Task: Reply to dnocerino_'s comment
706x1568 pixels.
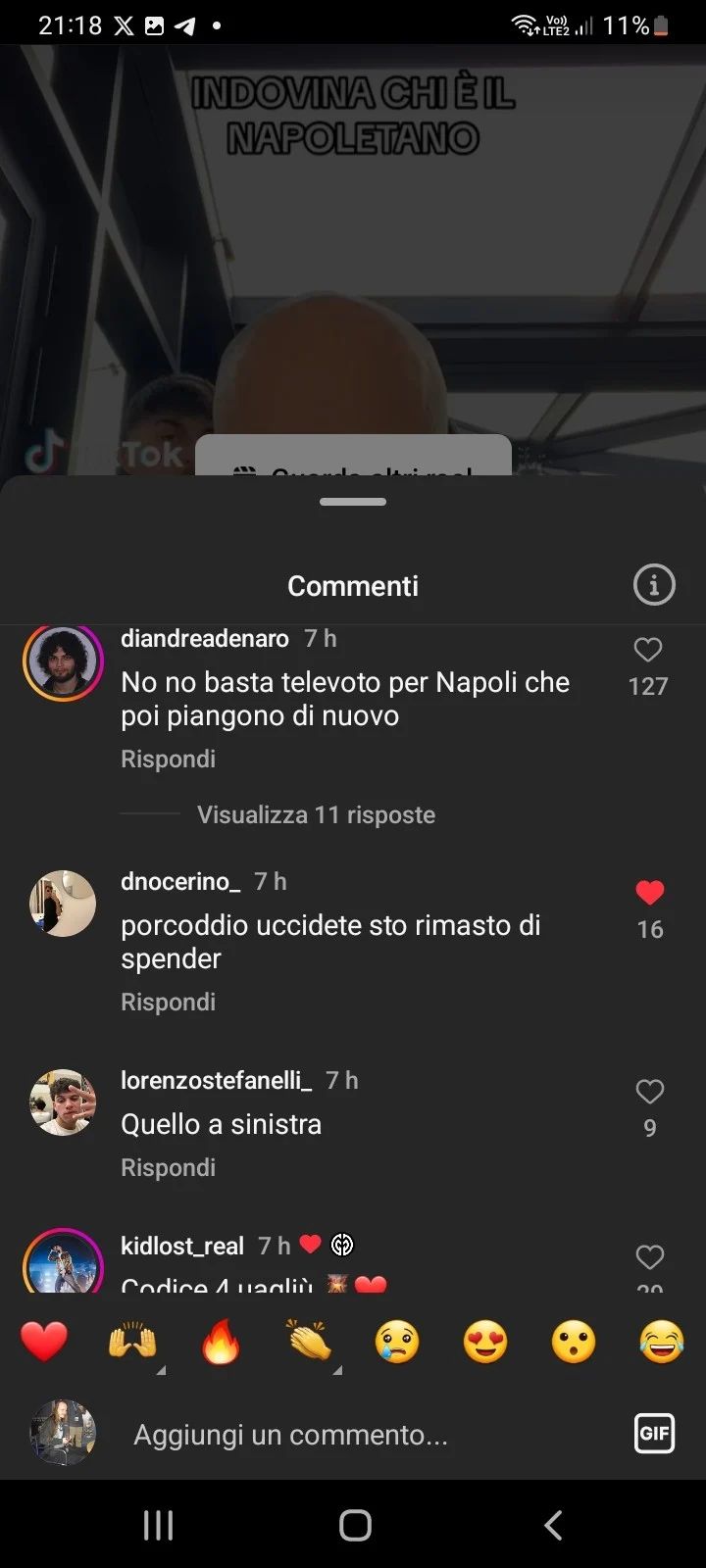Action: [168, 1002]
